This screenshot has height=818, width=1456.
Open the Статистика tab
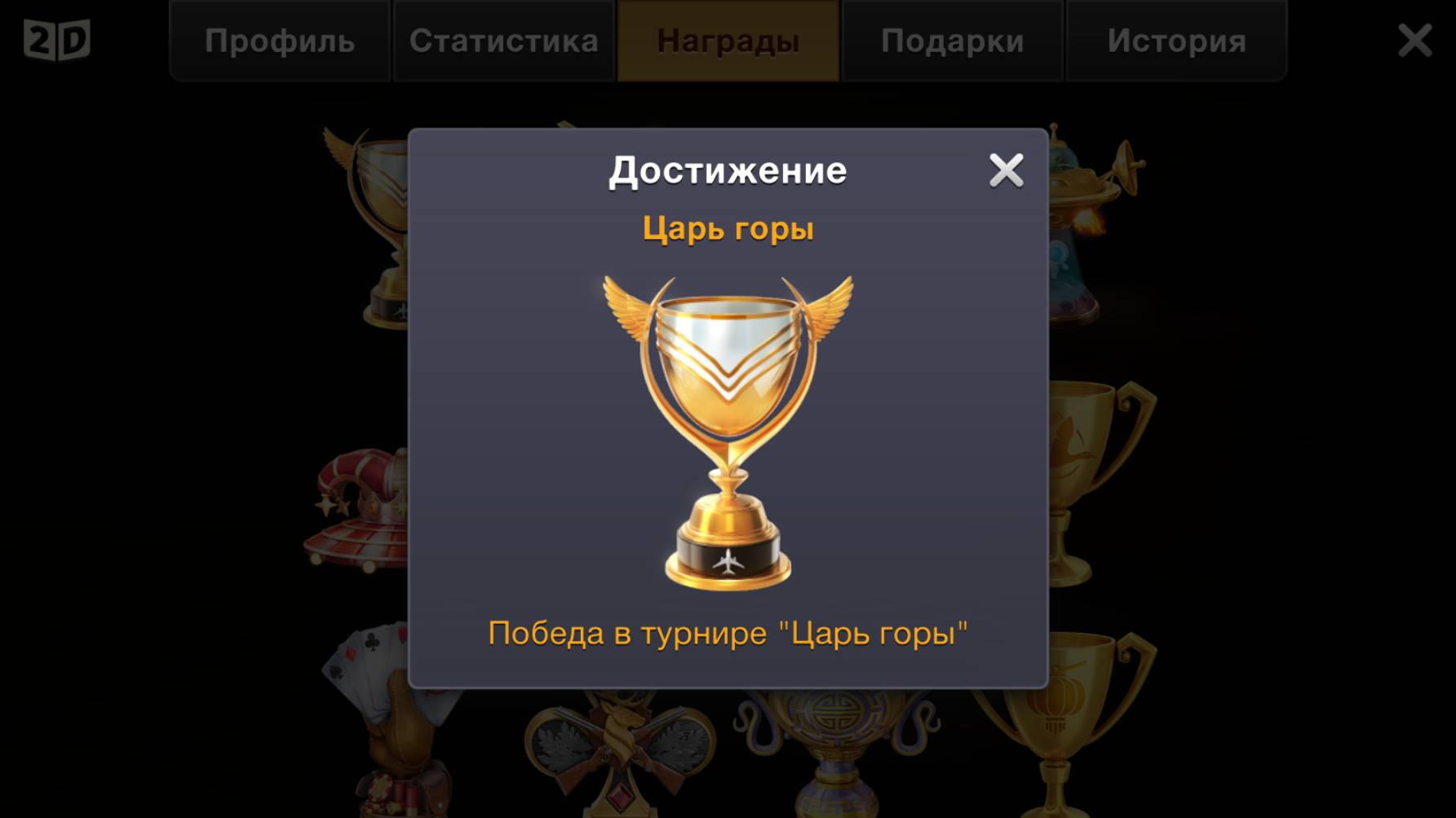tap(503, 41)
